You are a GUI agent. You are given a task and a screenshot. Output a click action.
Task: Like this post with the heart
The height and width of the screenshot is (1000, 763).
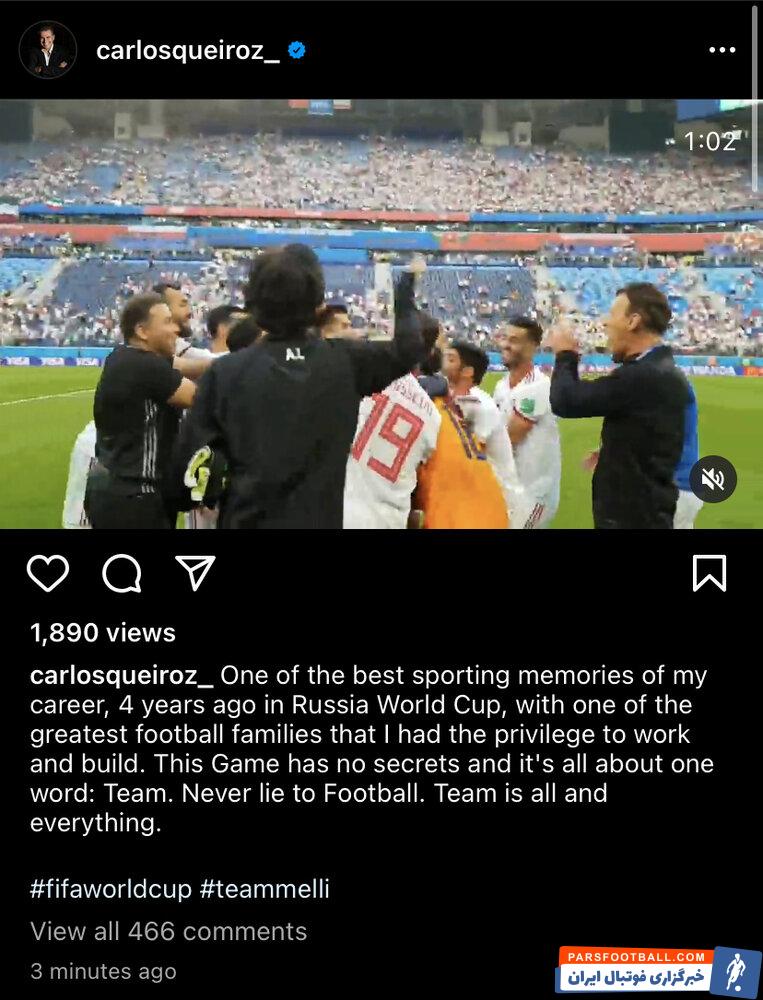47,573
